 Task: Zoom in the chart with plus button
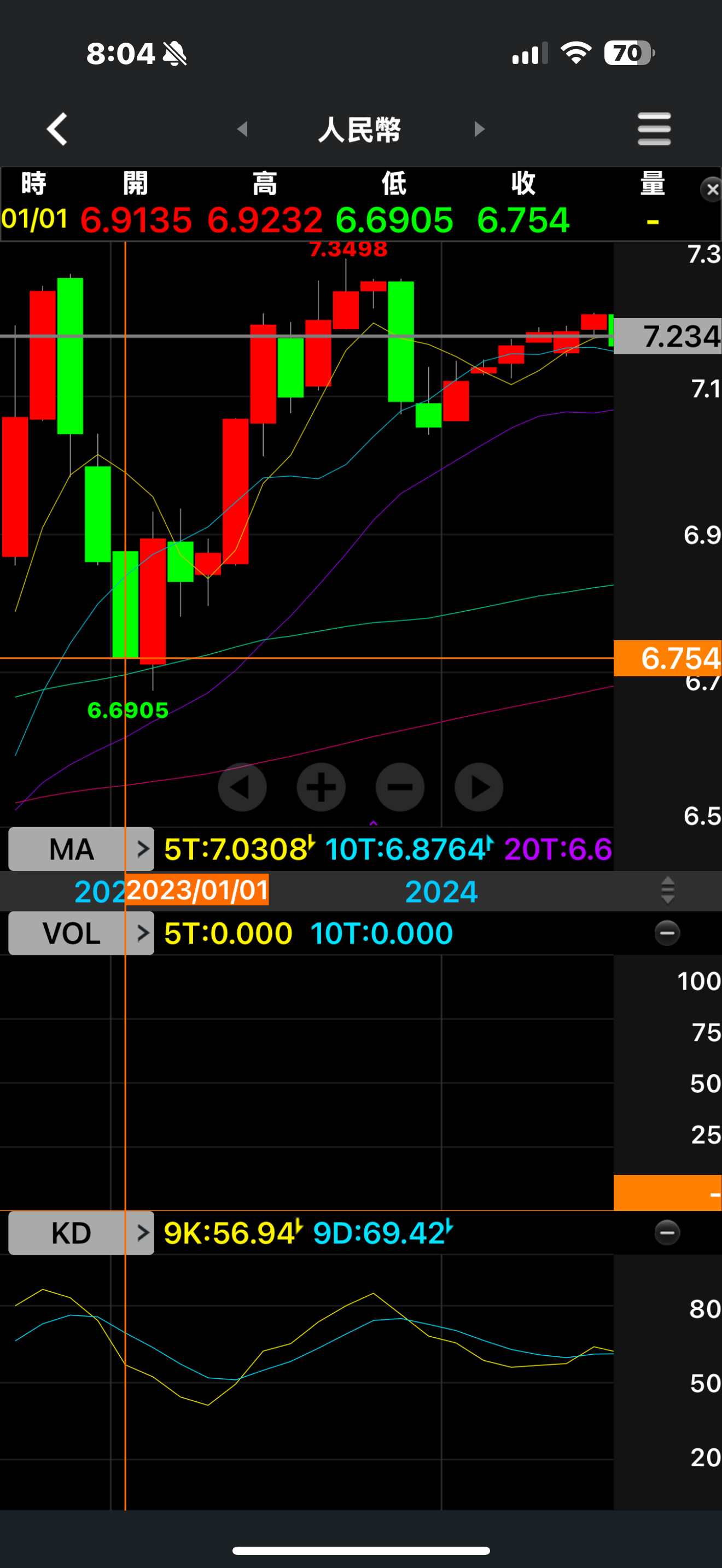tap(322, 787)
